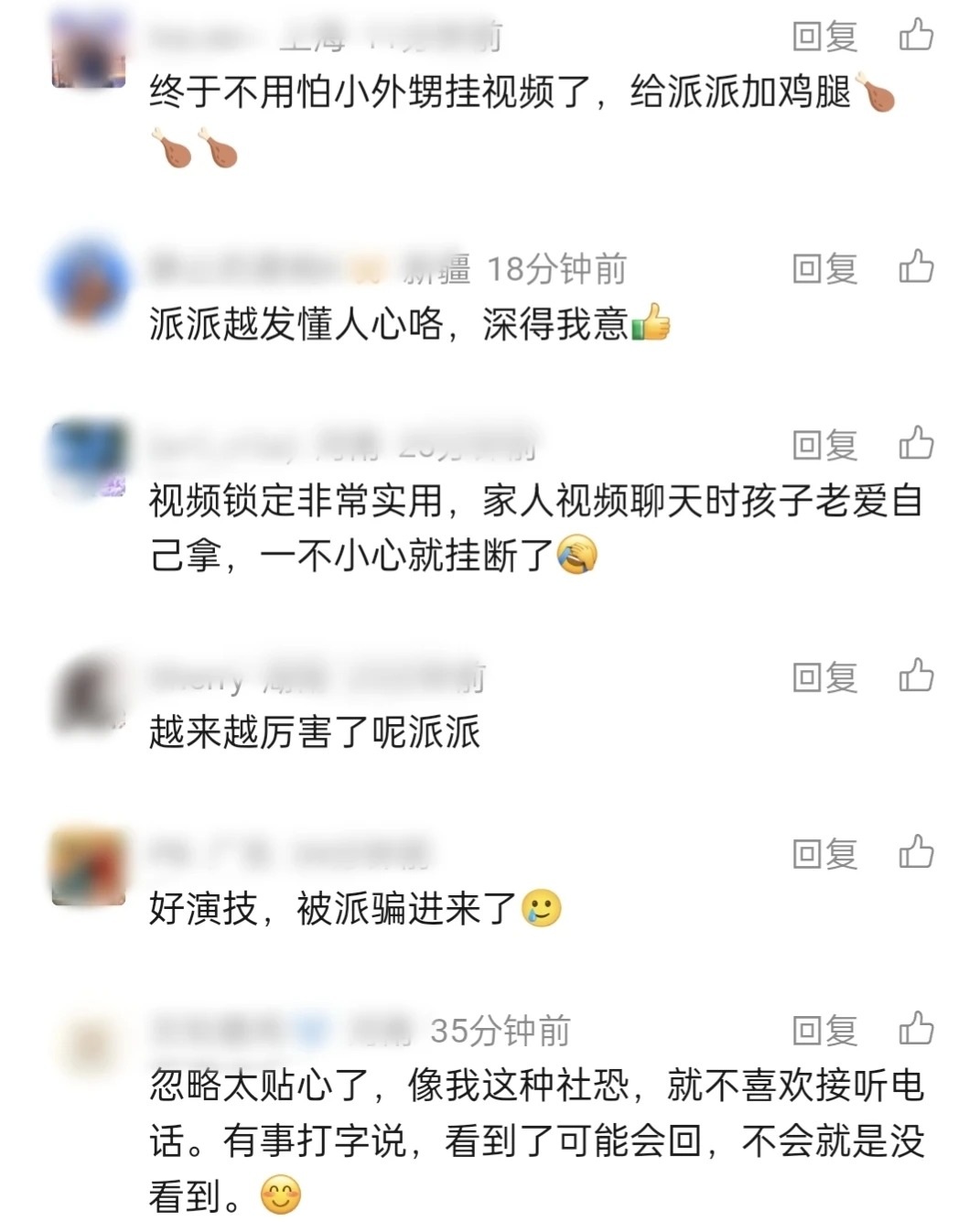Open avatar of the 好演技 commenter

tap(89, 867)
